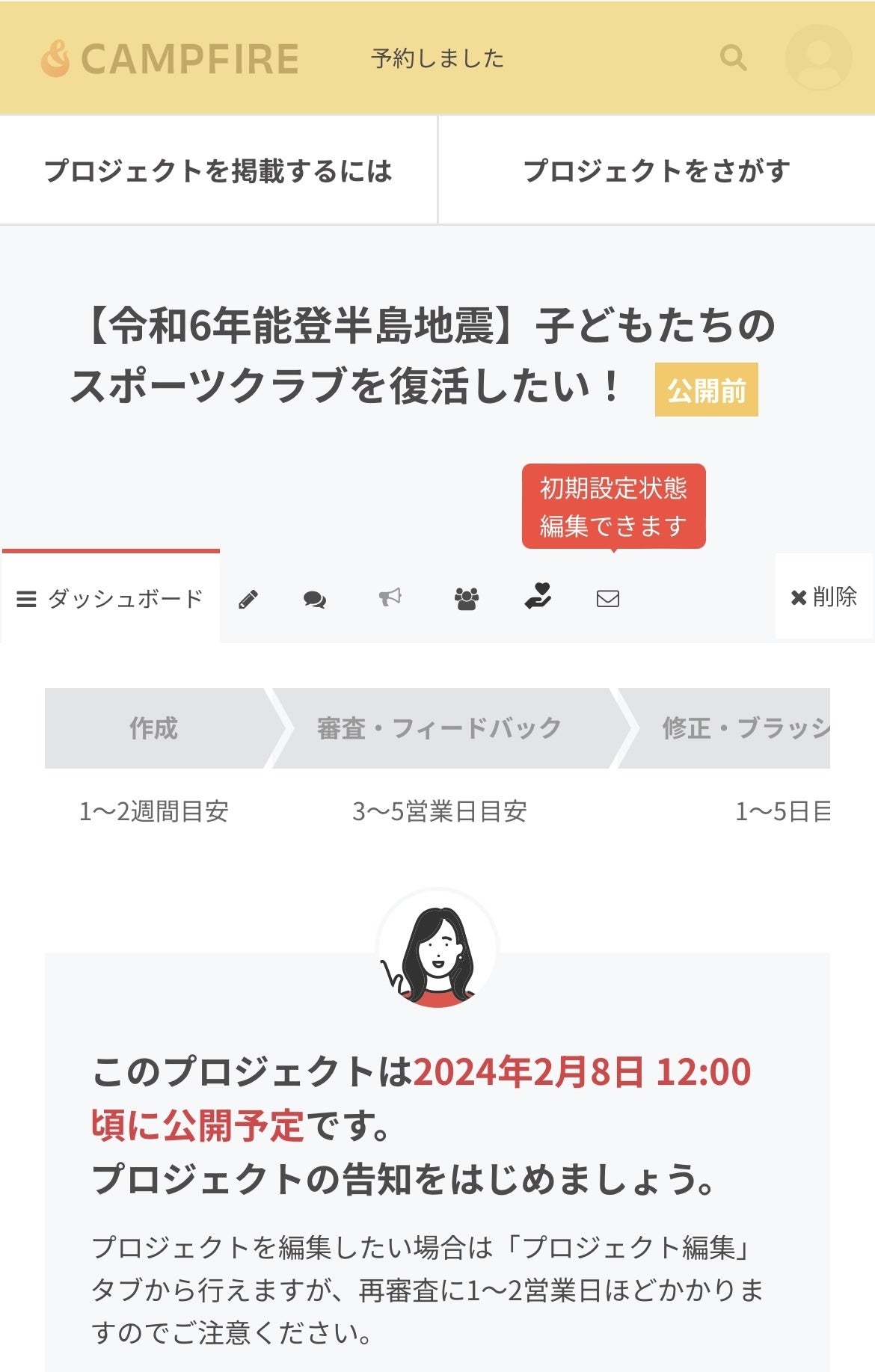Open the group supporters tab
Image resolution: width=875 pixels, height=1372 pixels.
[467, 598]
